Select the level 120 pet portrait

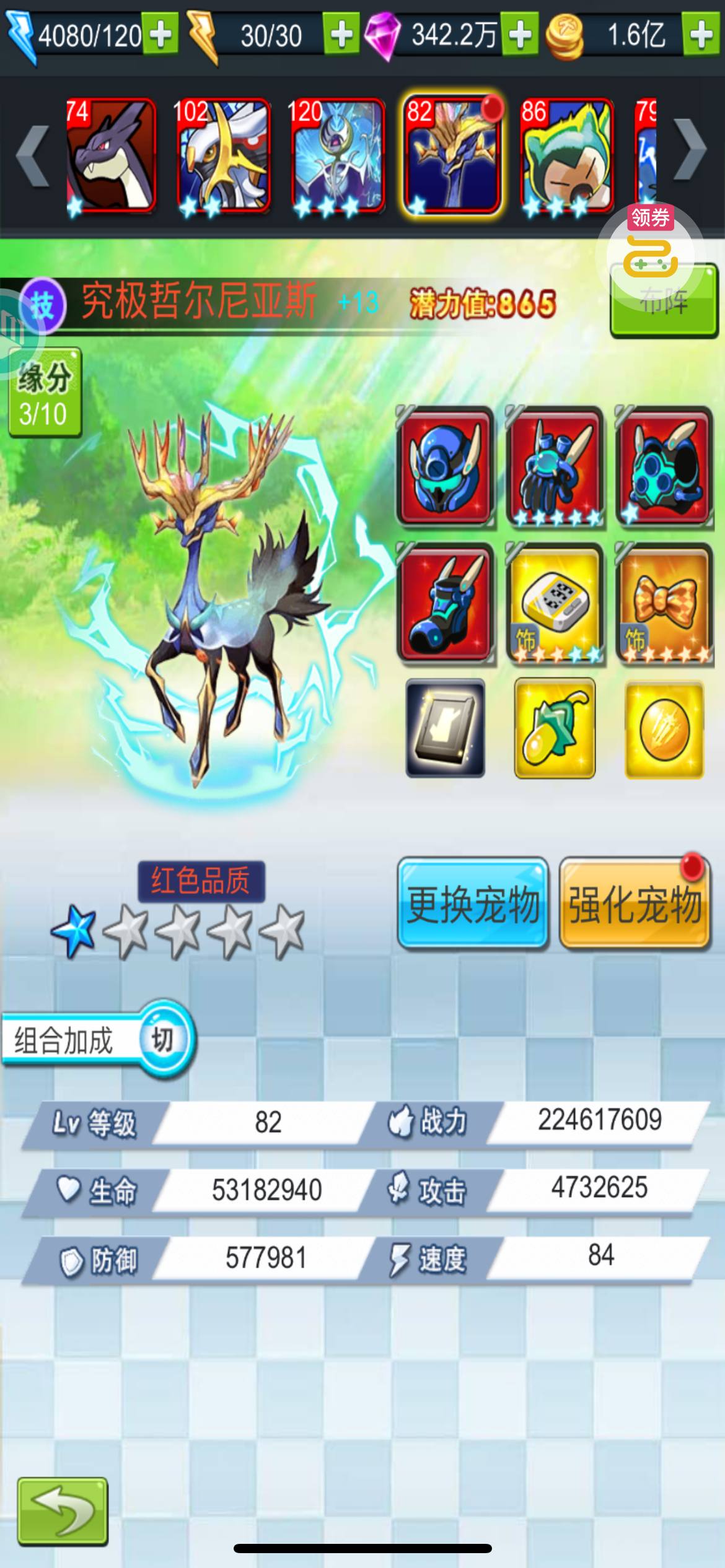tap(338, 156)
